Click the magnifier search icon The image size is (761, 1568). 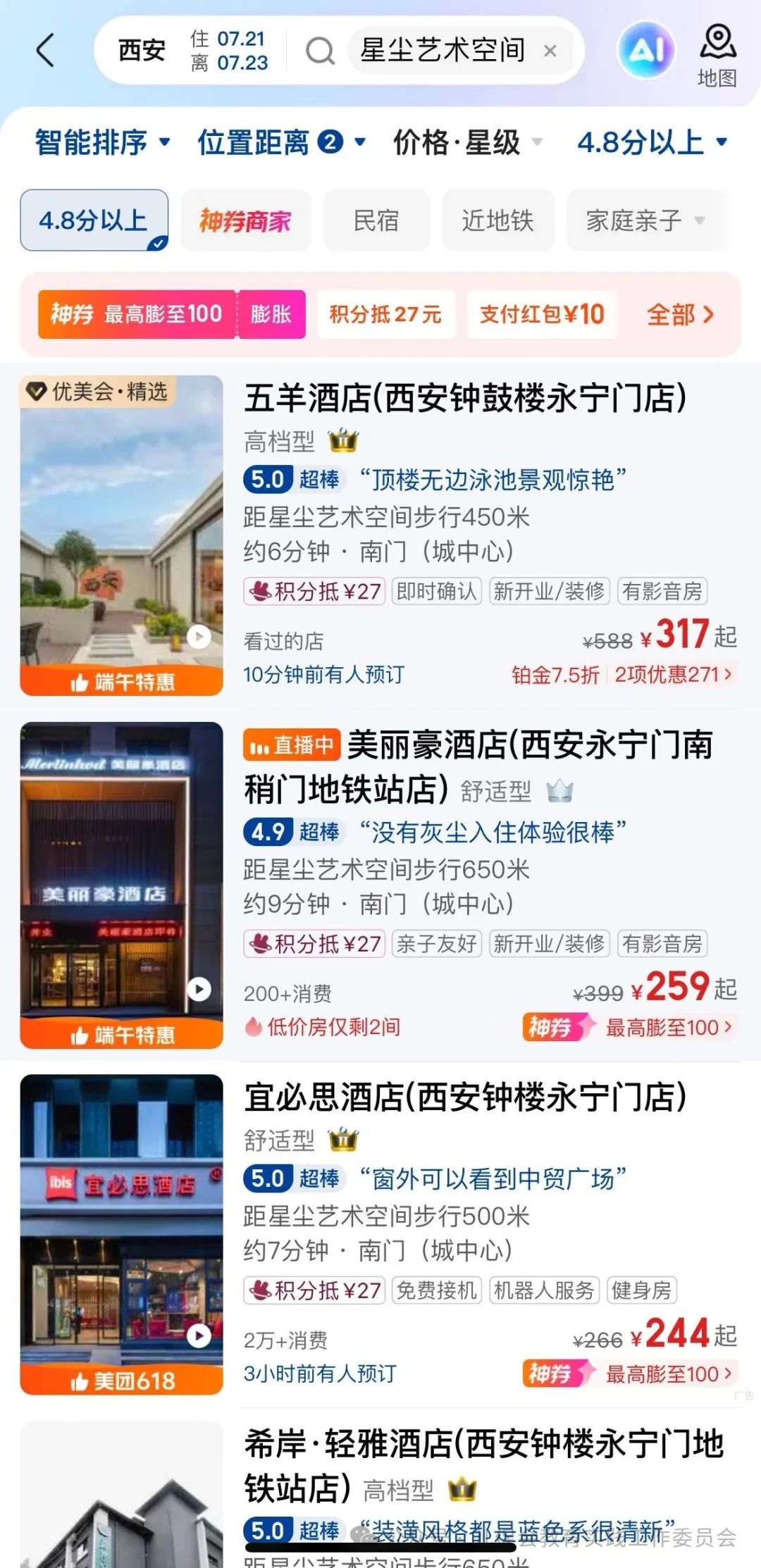321,50
